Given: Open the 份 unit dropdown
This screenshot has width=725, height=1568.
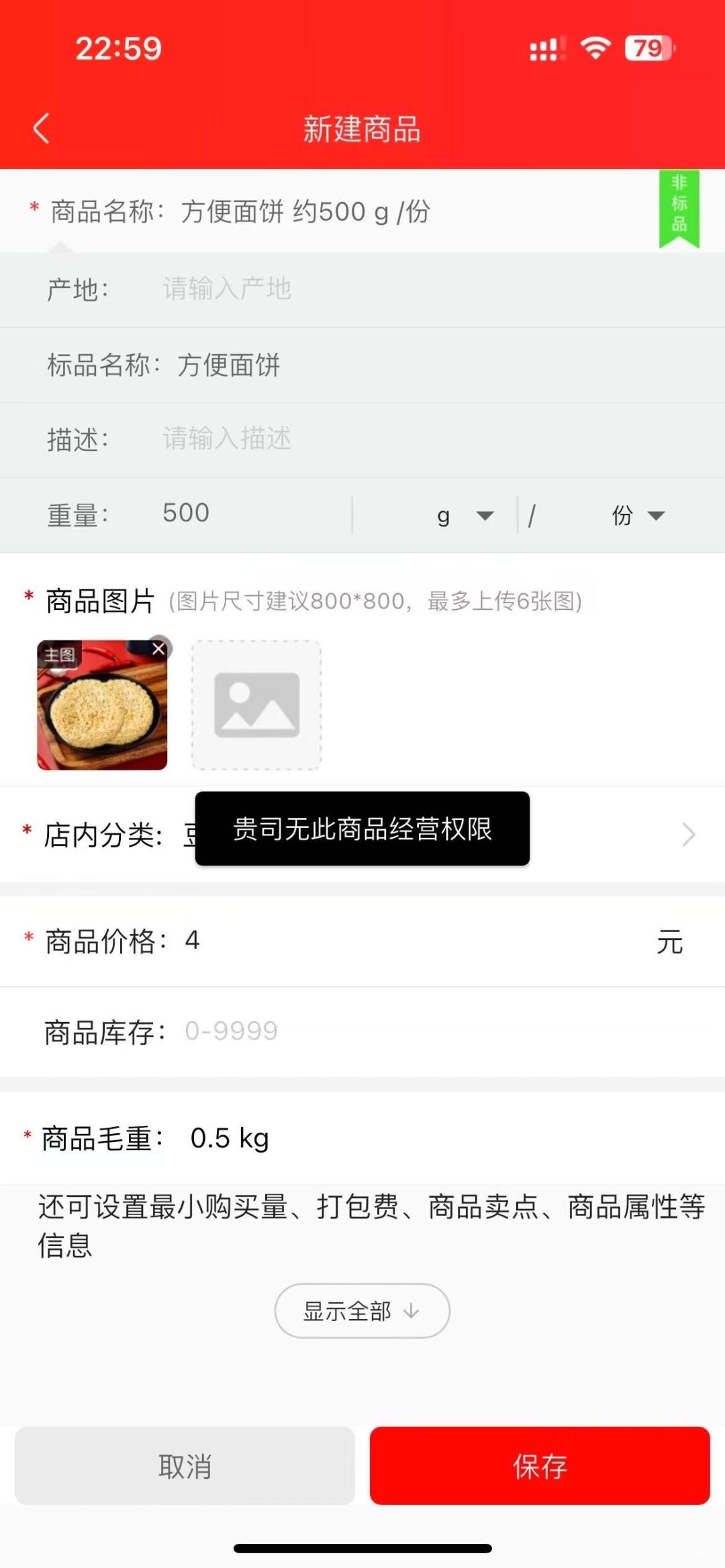Looking at the screenshot, I should point(636,516).
